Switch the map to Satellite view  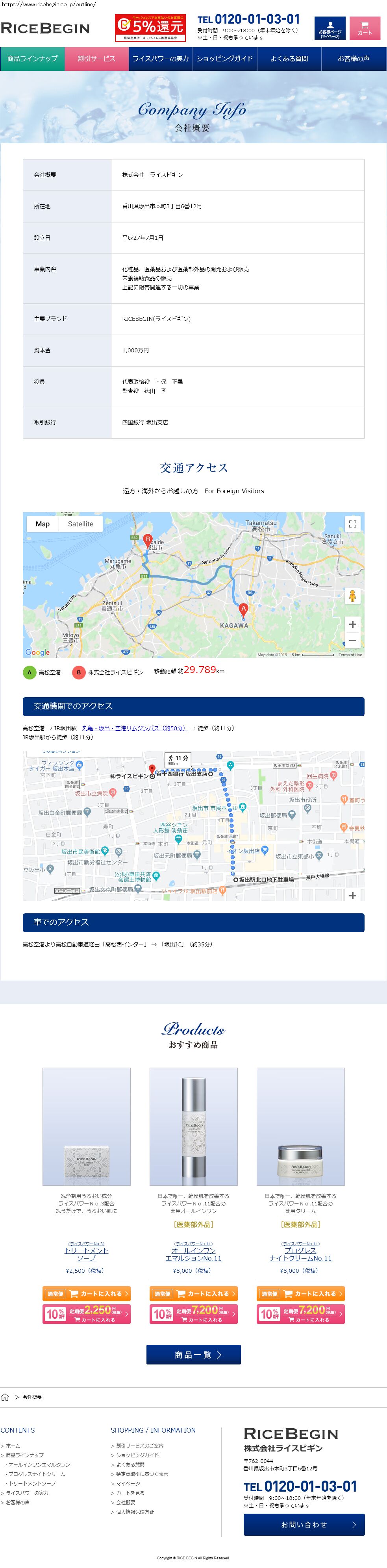[80, 524]
